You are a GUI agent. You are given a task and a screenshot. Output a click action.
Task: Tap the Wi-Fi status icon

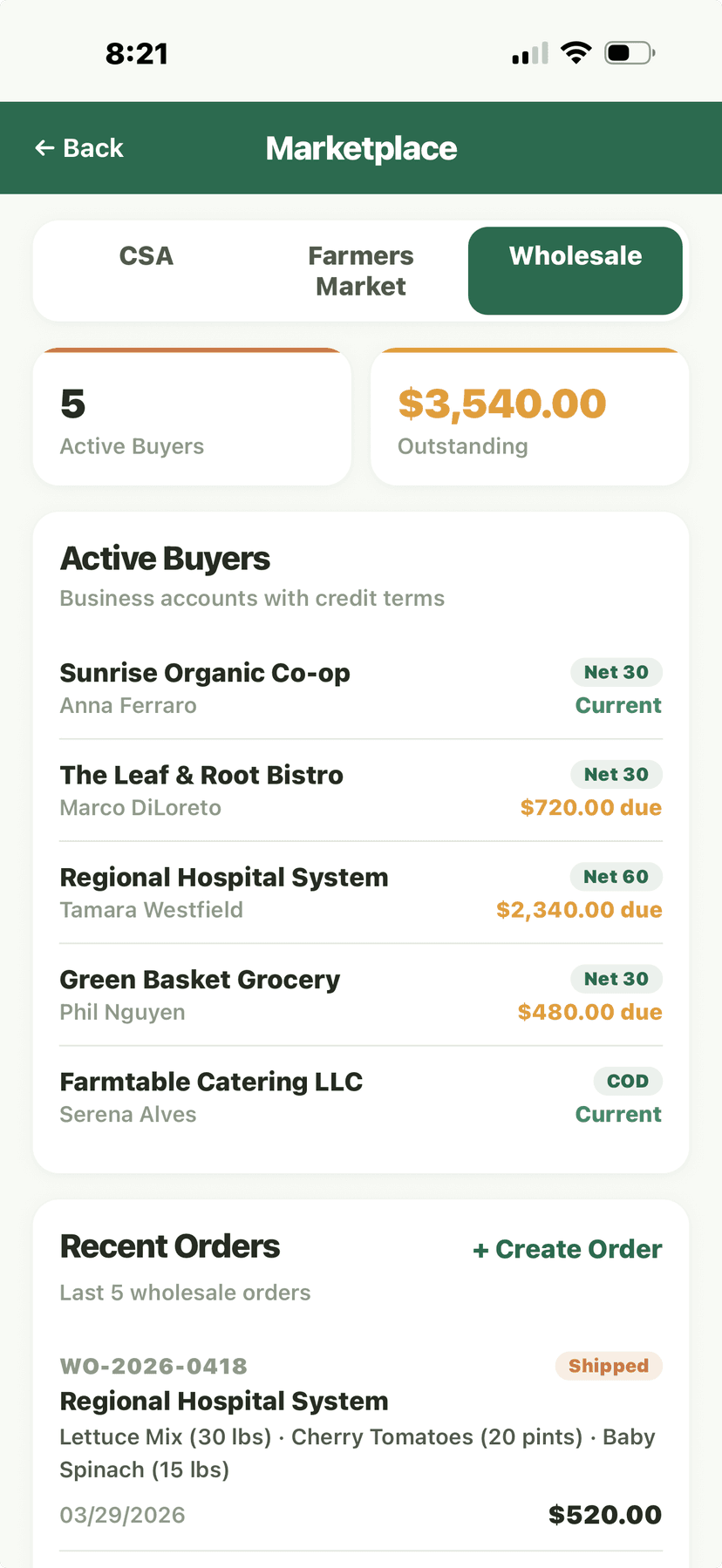576,51
